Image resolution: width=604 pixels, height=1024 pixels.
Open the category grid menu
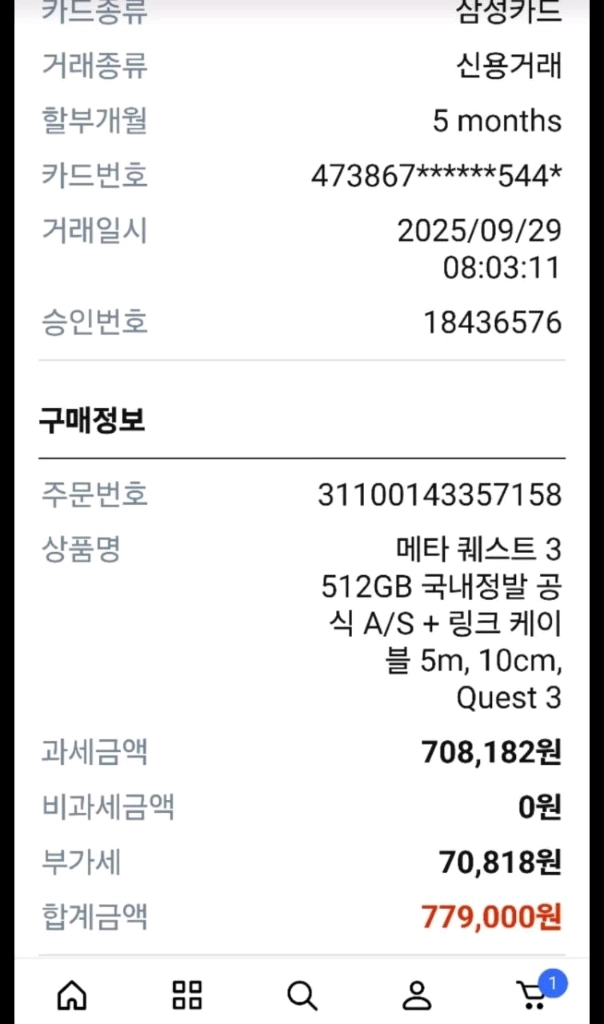(x=187, y=995)
